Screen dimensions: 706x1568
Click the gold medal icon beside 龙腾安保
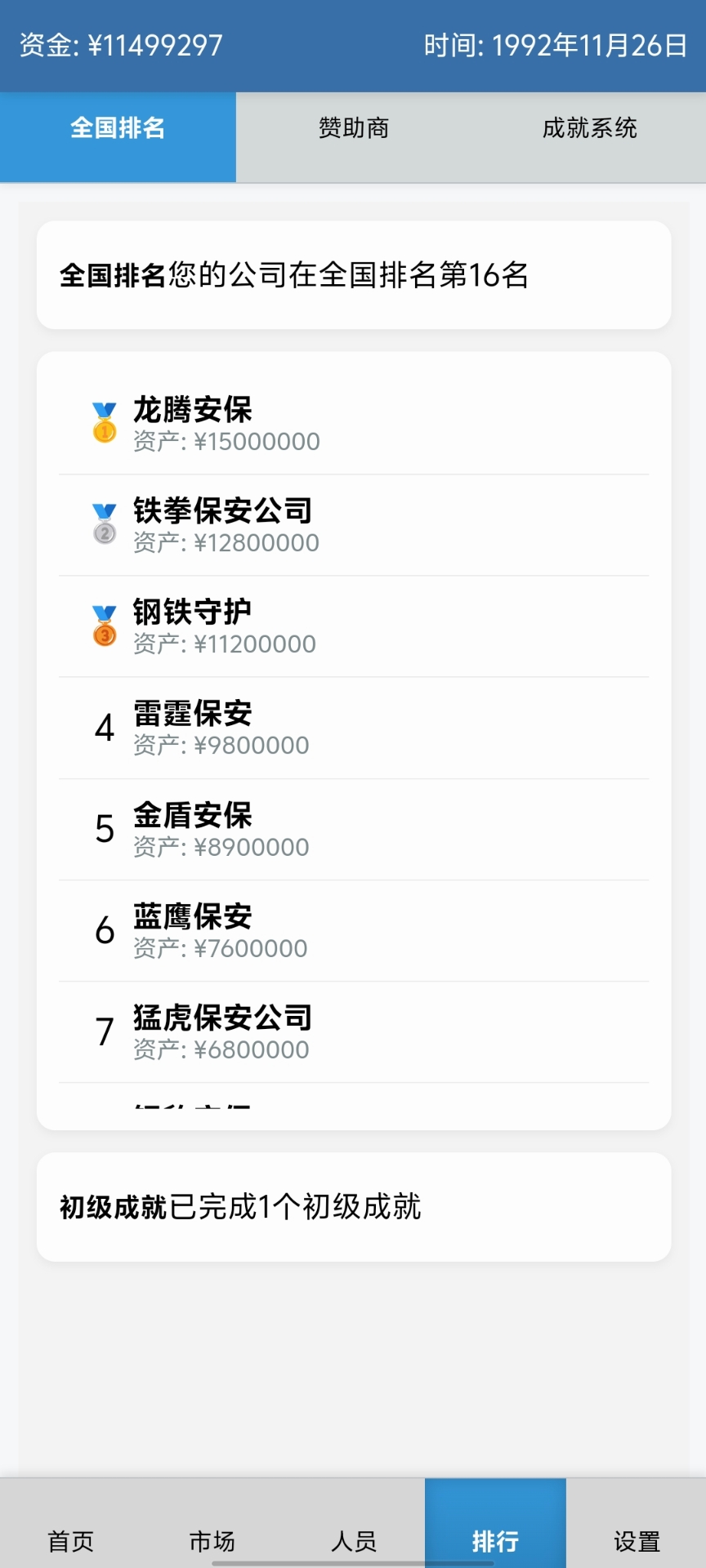(105, 421)
